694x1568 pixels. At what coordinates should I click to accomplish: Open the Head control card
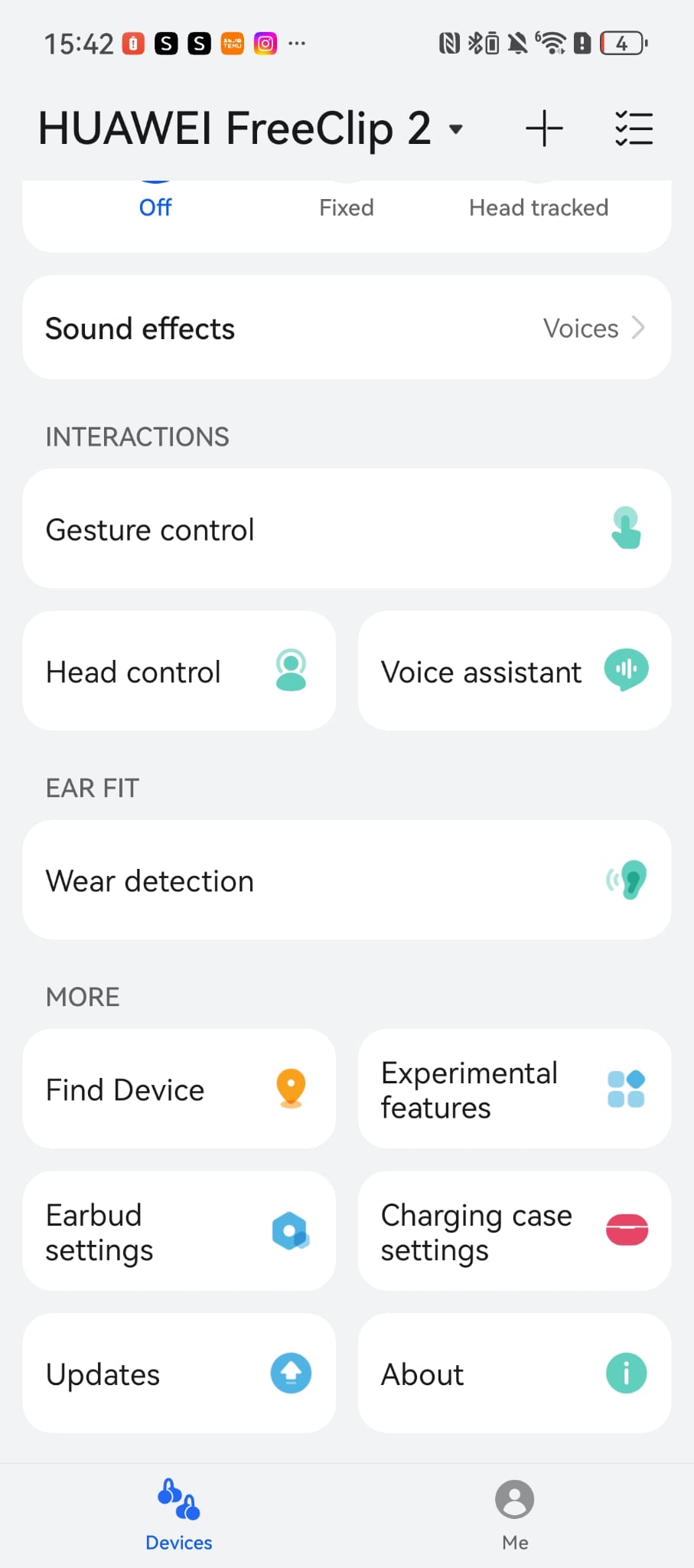[179, 671]
